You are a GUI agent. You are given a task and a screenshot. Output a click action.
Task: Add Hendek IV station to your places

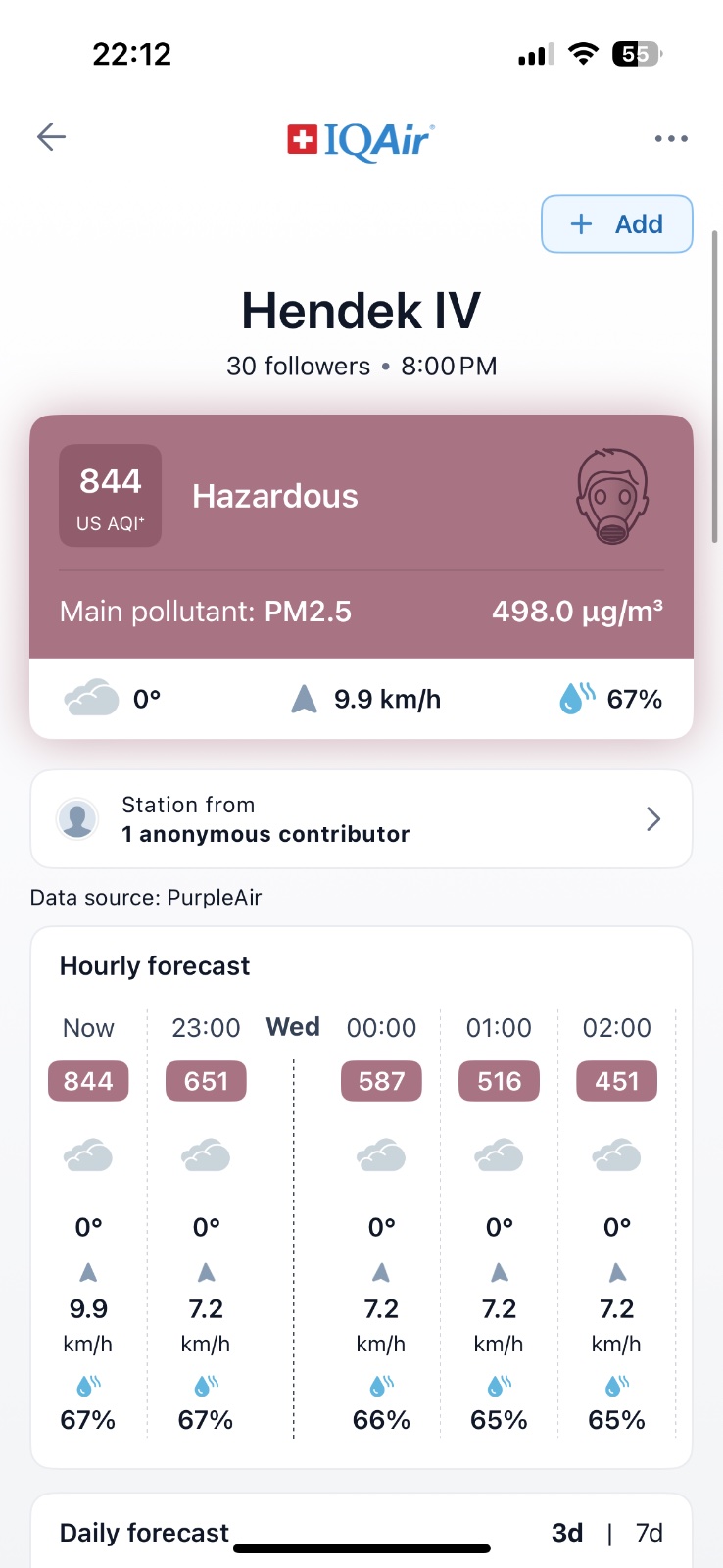point(617,224)
